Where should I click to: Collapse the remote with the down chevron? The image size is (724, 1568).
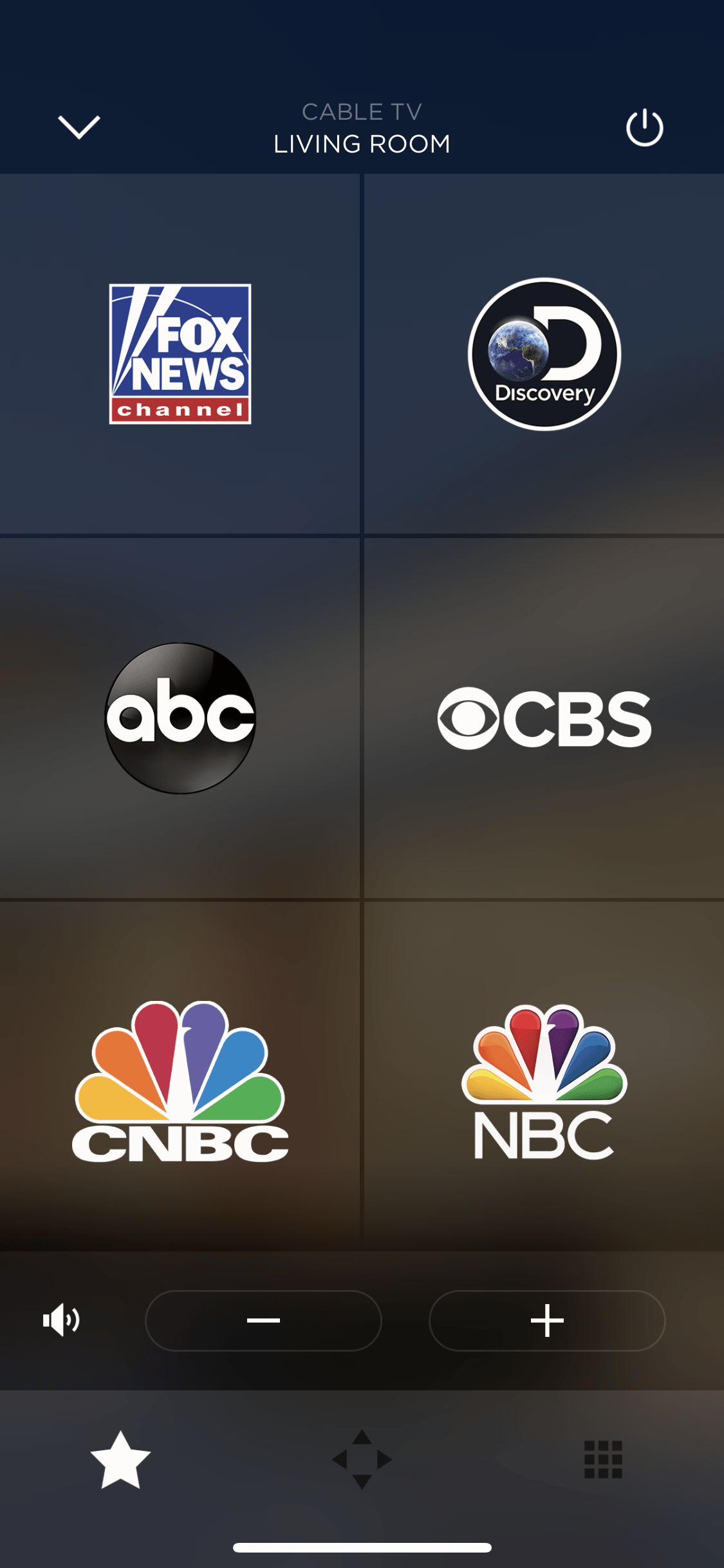79,127
